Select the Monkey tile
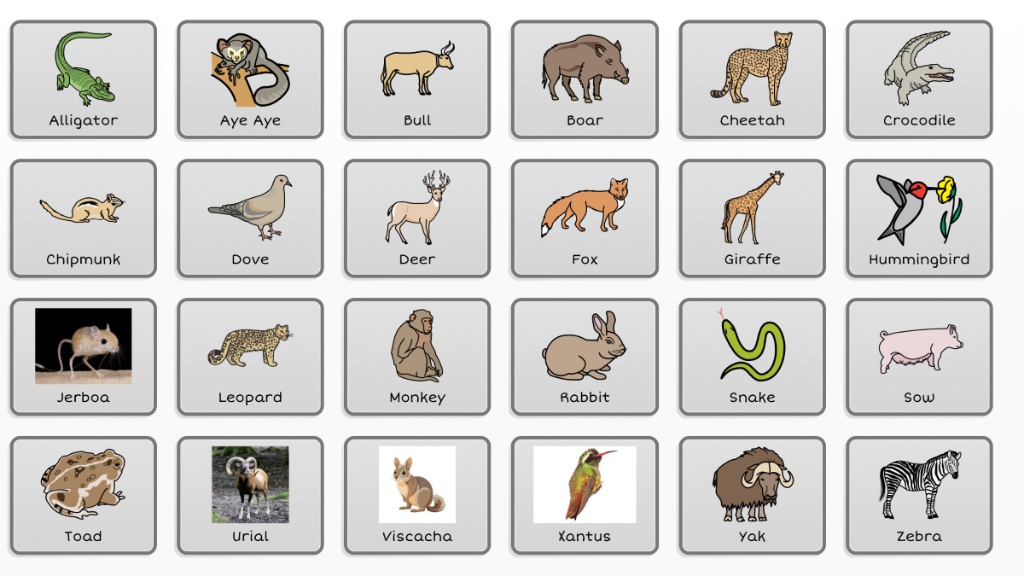 point(417,356)
